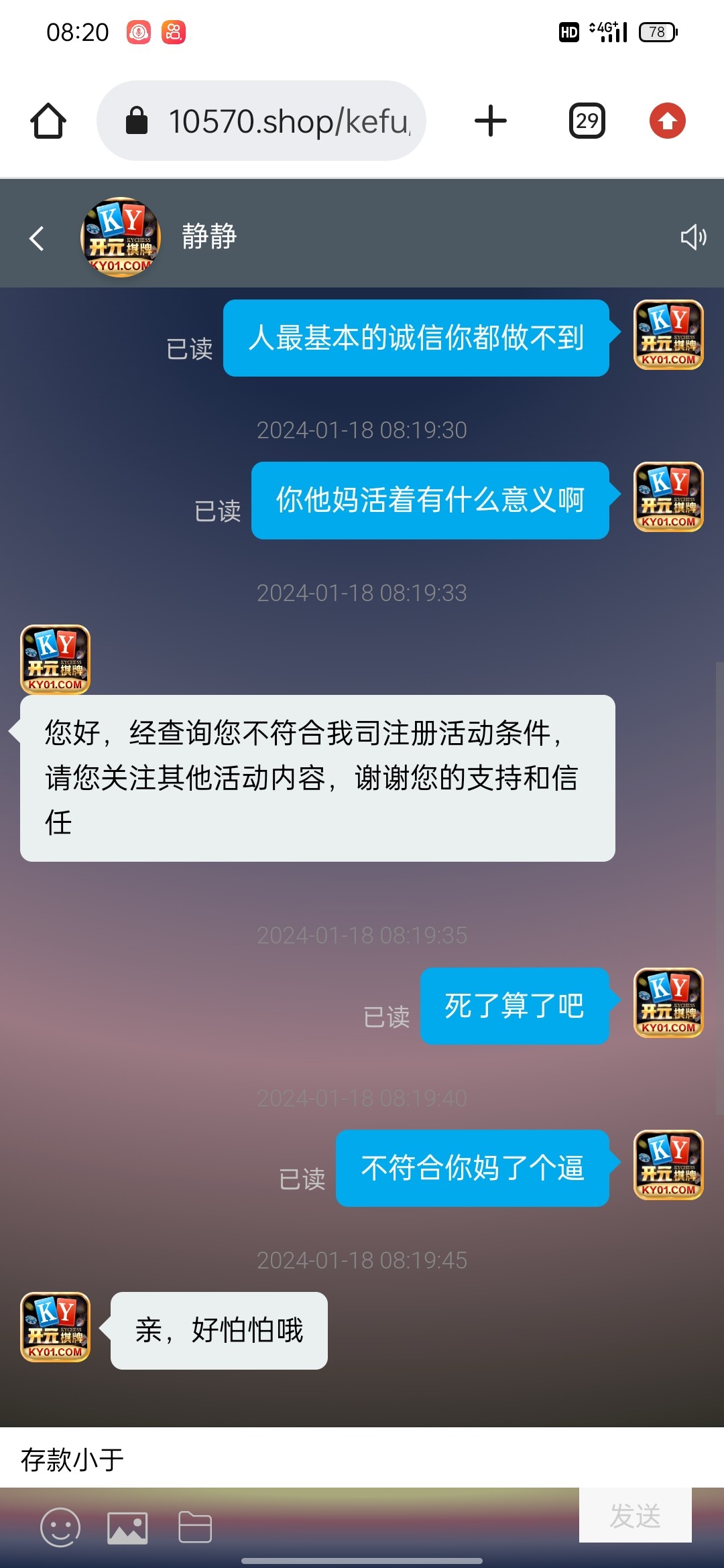Image resolution: width=724 pixels, height=1568 pixels.
Task: Tap the red upload arrow icon
Action: [667, 121]
